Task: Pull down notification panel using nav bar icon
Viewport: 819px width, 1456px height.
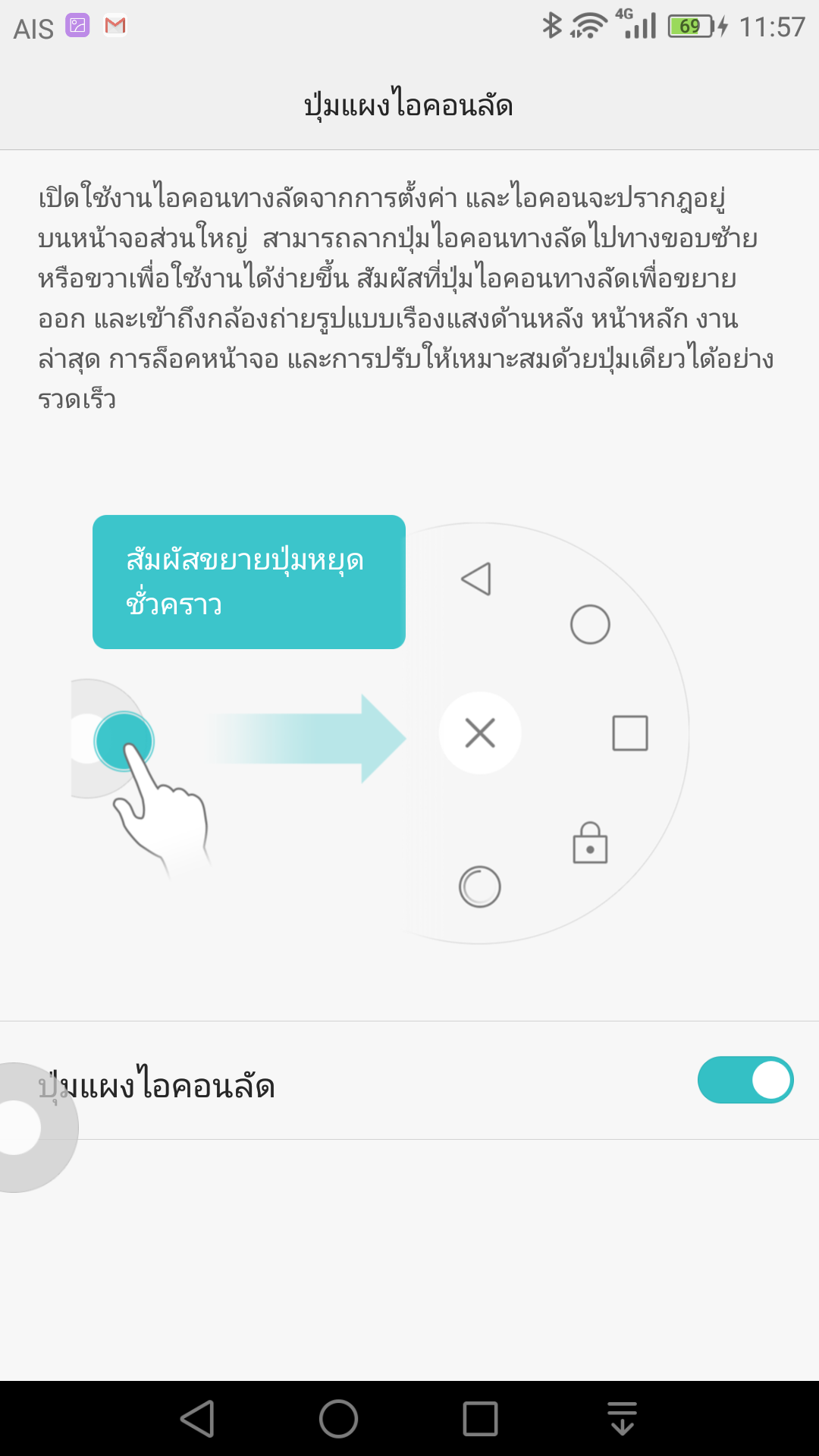Action: (x=622, y=1418)
